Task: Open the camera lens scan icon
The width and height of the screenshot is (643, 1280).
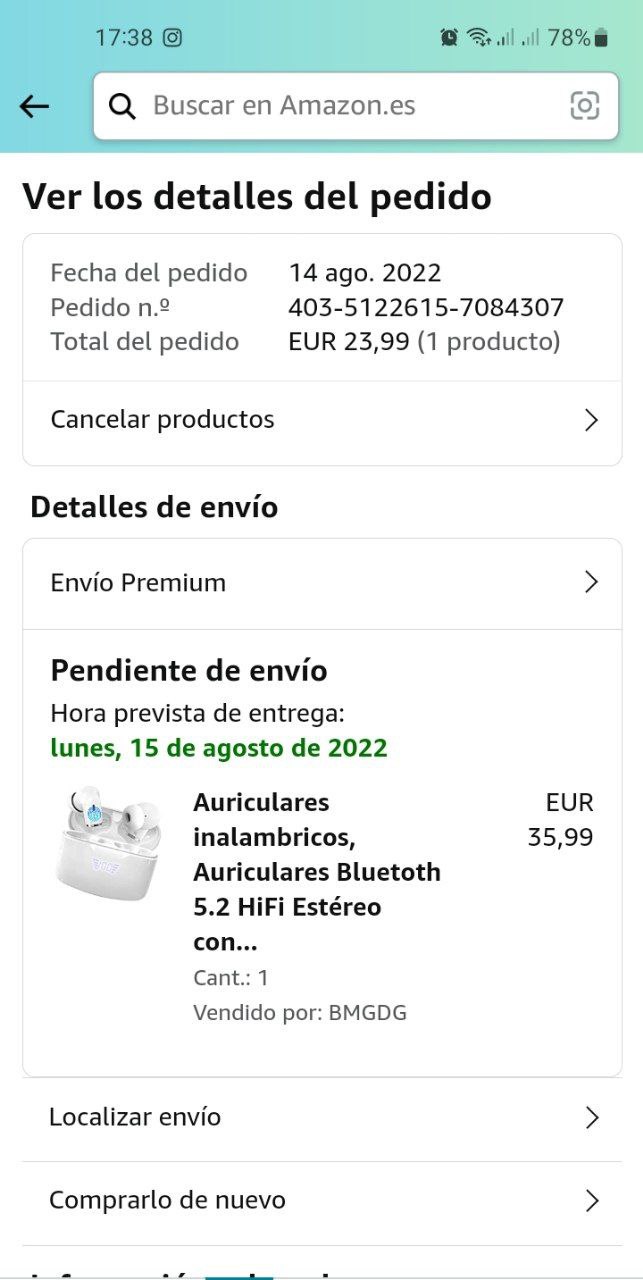Action: point(584,106)
